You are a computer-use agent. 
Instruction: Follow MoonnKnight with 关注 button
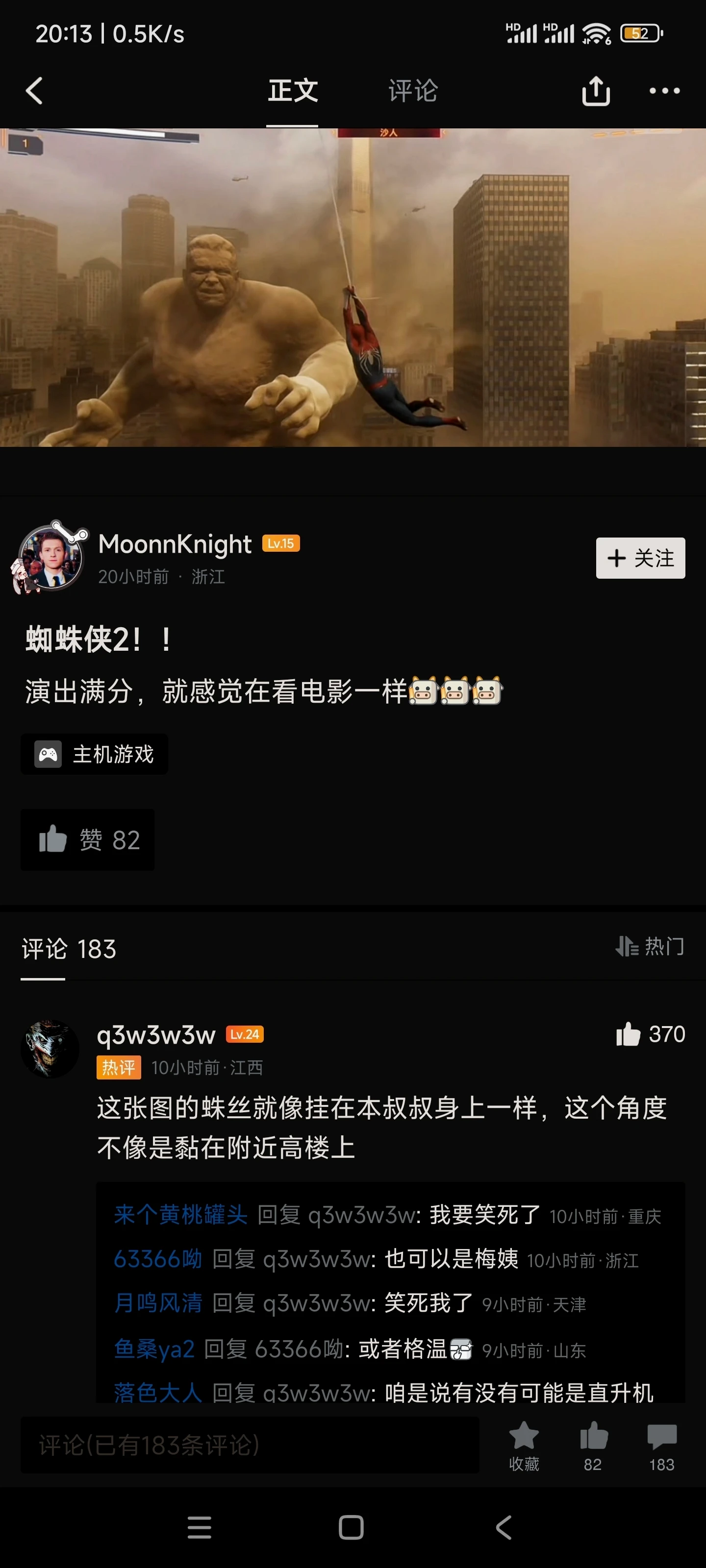coord(640,558)
